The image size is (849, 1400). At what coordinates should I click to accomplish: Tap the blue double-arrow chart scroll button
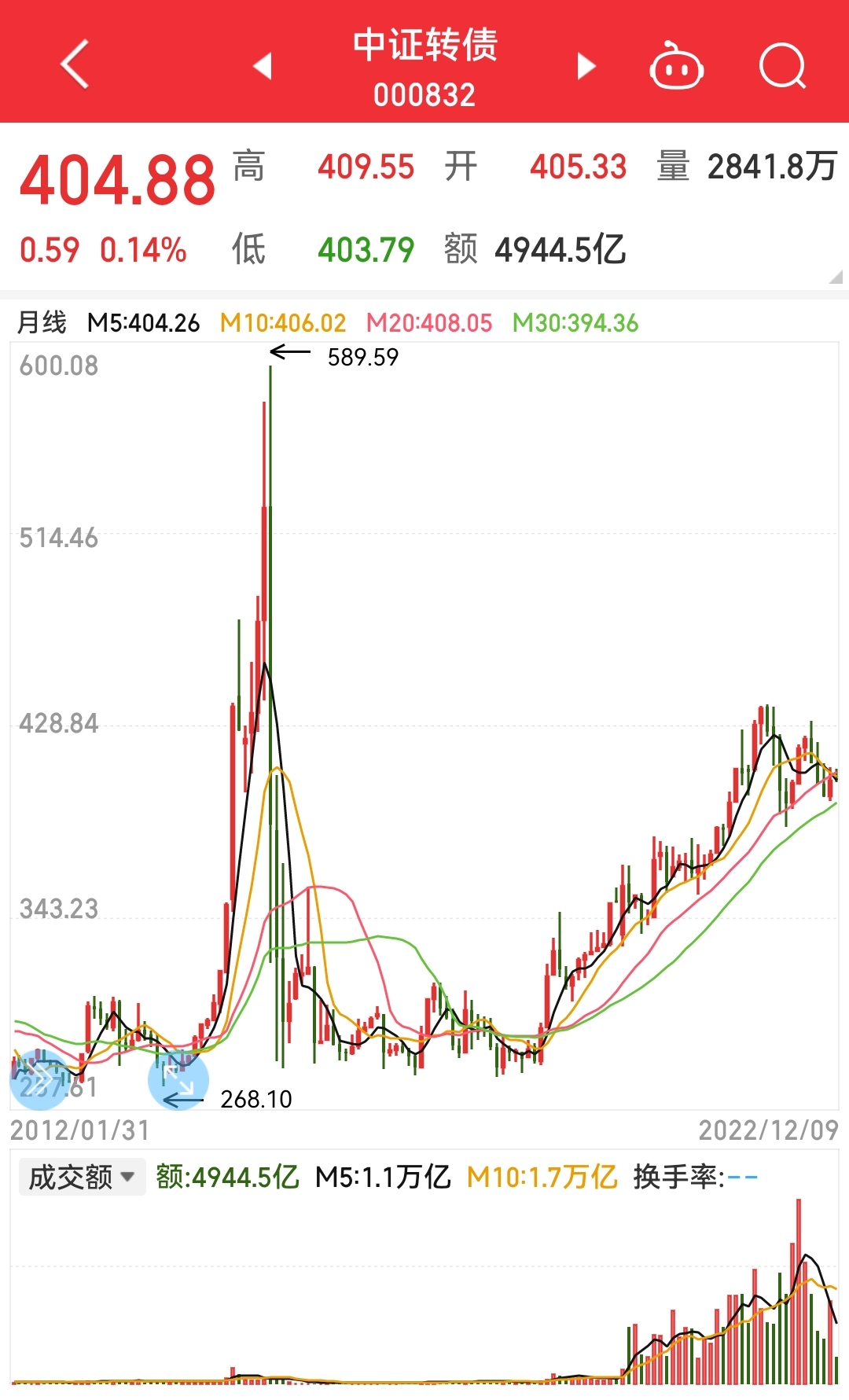[38, 1080]
